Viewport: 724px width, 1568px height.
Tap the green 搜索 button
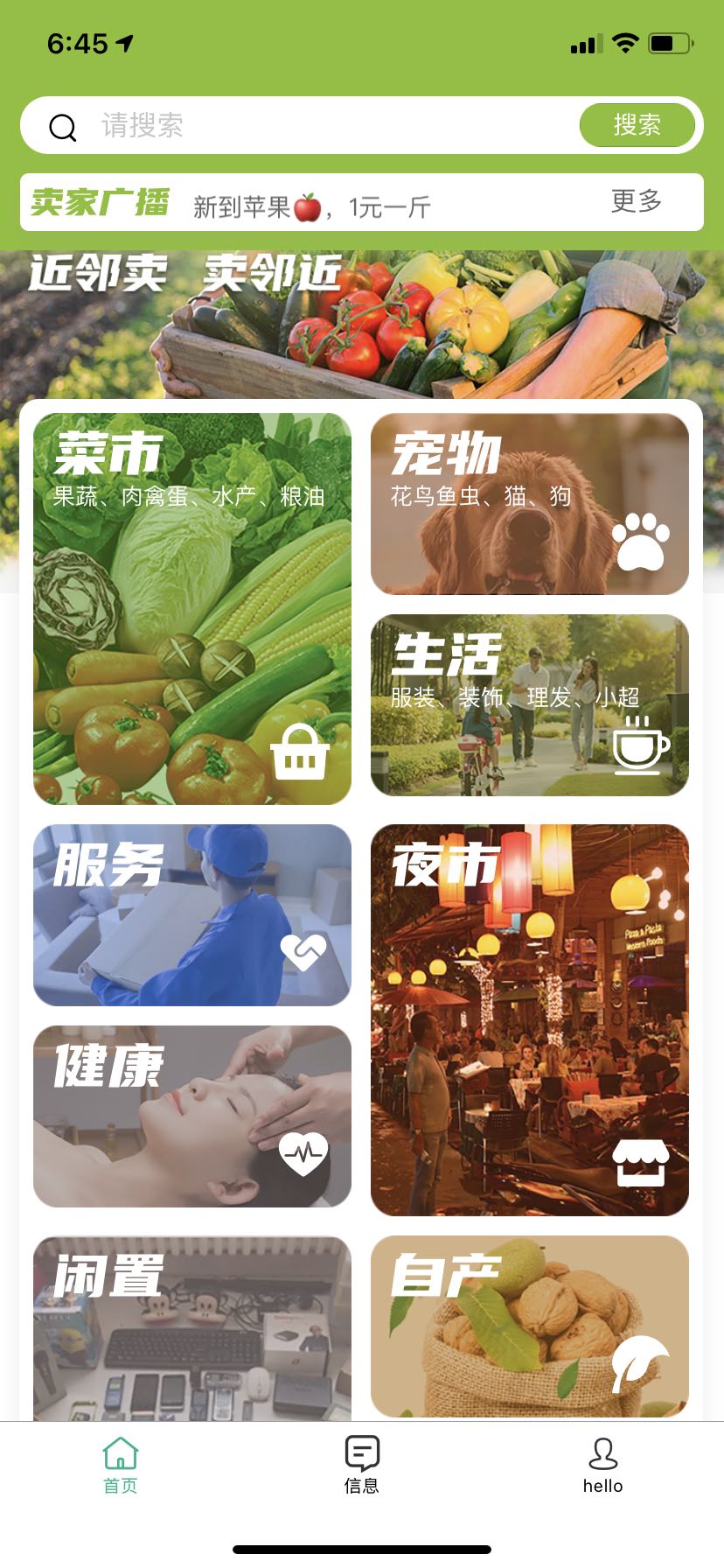[637, 126]
